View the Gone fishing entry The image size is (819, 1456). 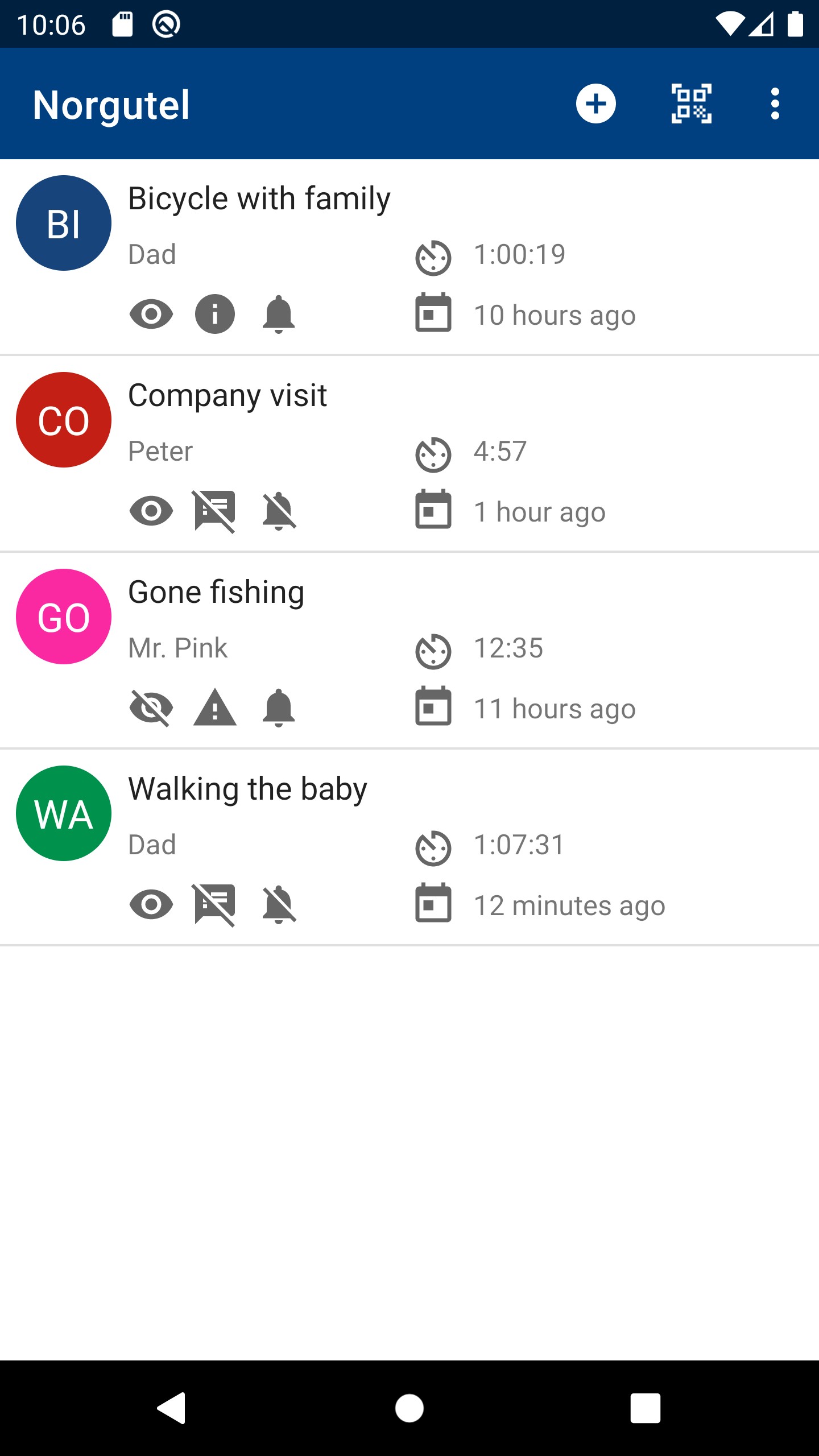pos(216,593)
